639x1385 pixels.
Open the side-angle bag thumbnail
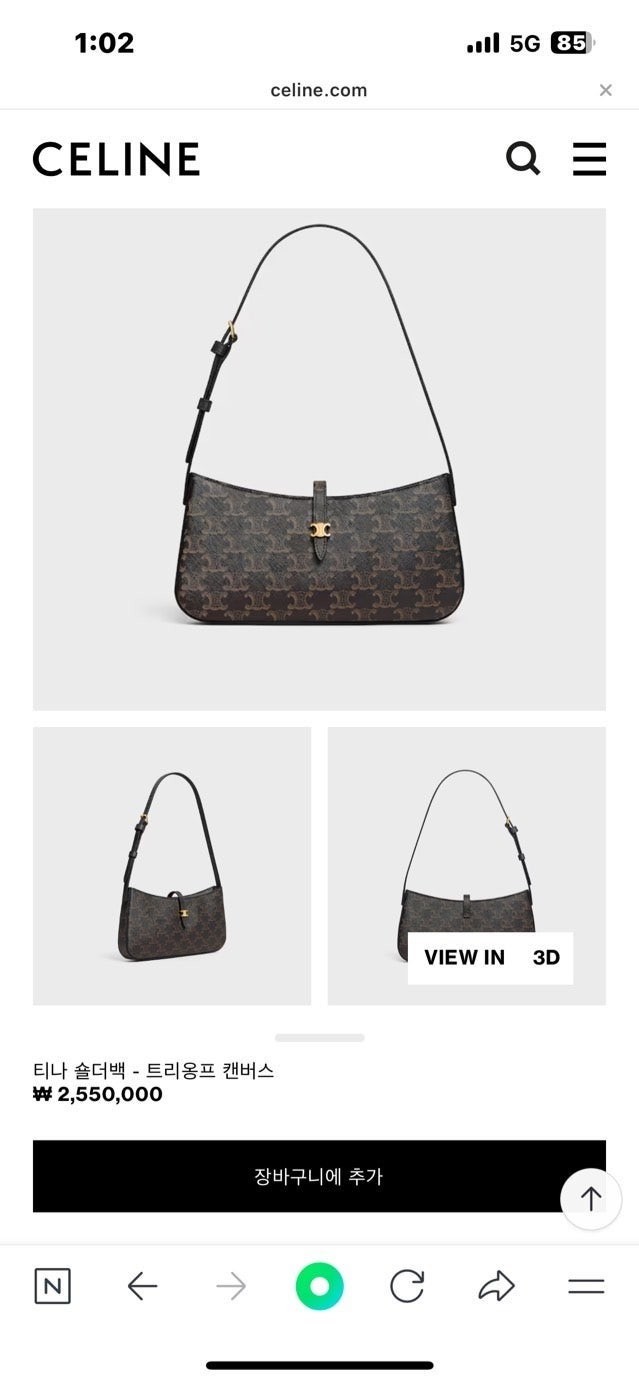coord(172,865)
